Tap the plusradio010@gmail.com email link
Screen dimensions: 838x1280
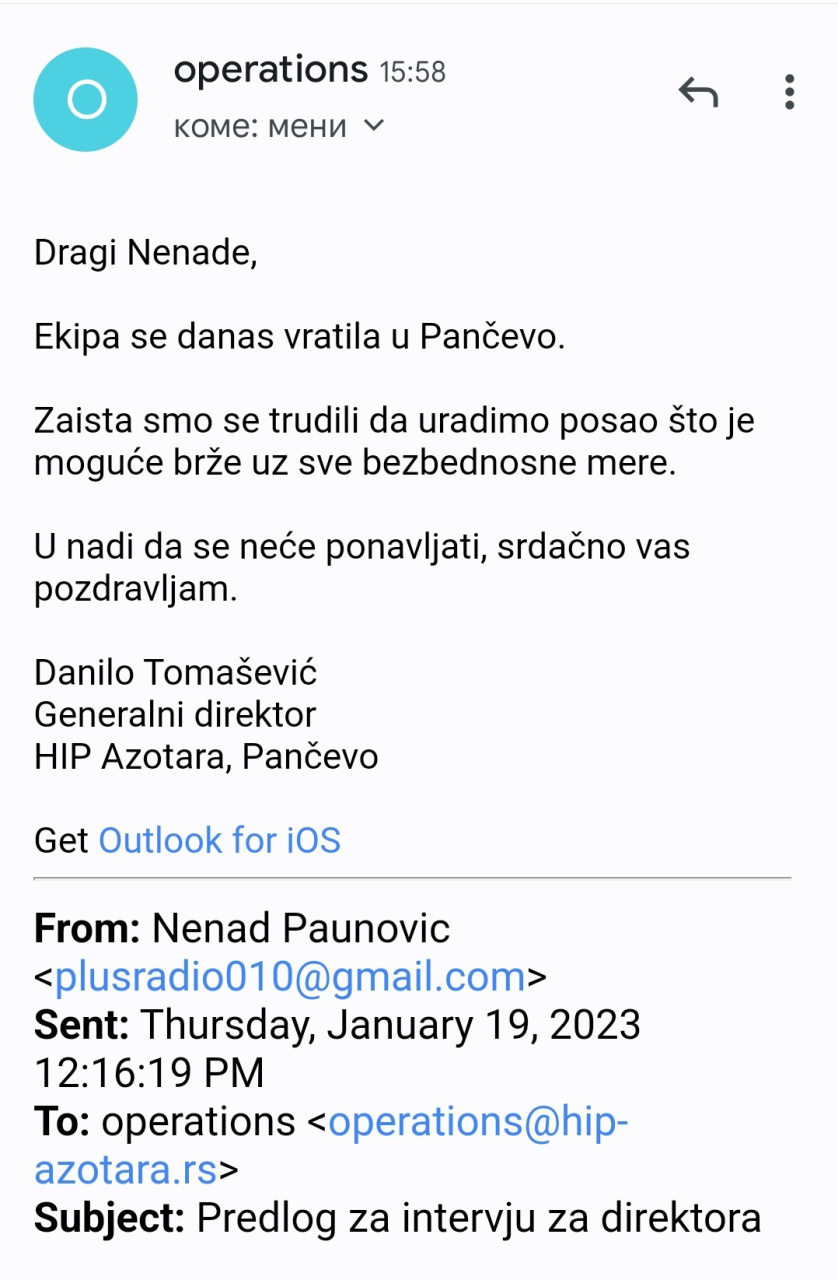[290, 976]
